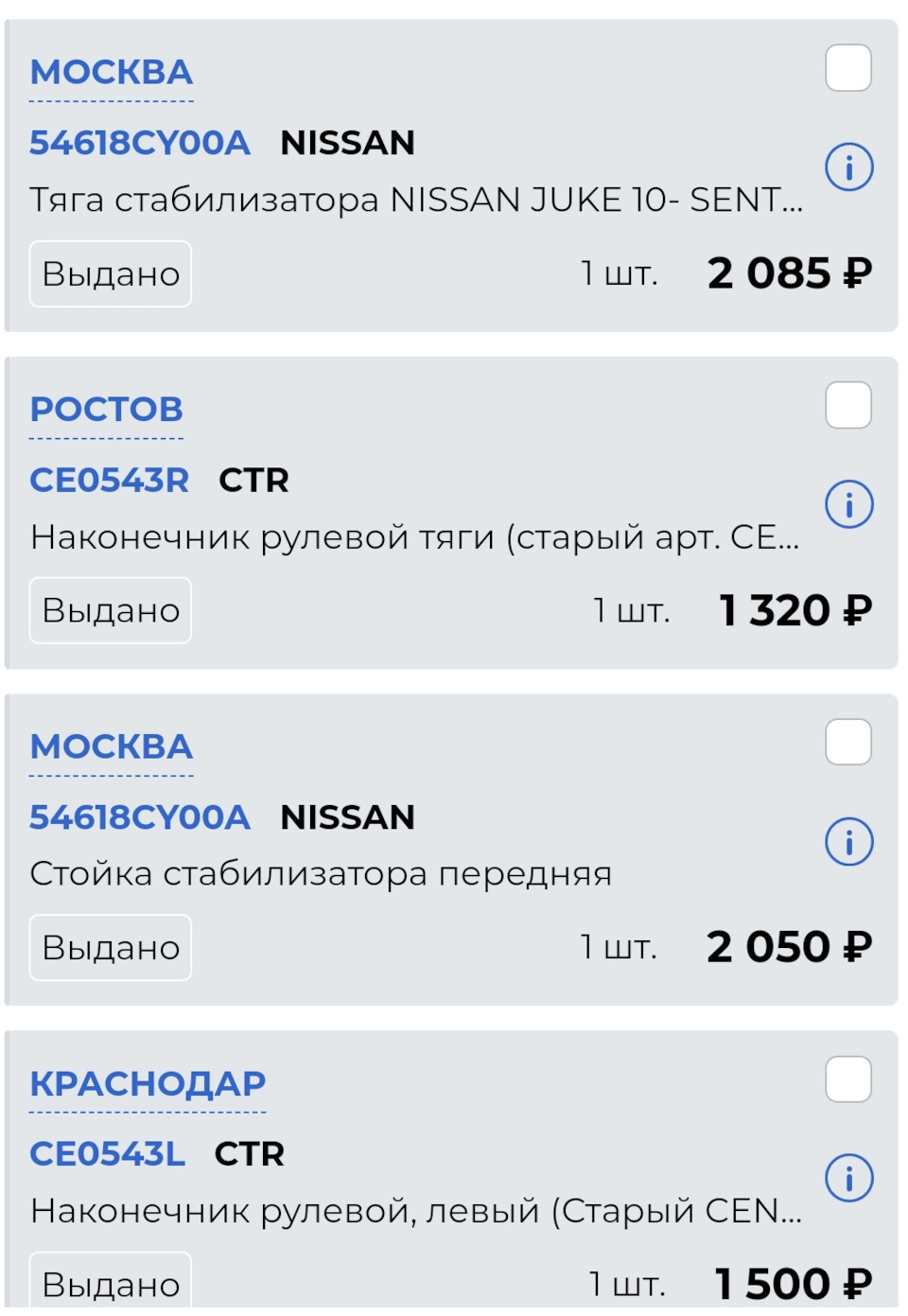908x1316 pixels.
Task: Open part number CE0543R
Action: pyautogui.click(x=110, y=481)
